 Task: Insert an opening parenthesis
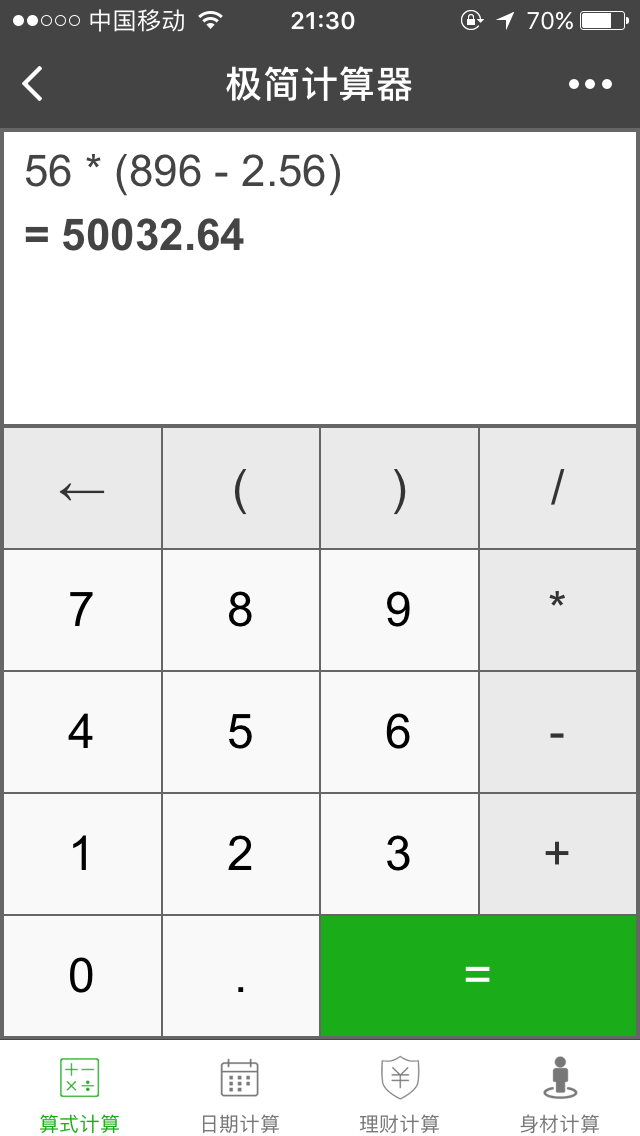[x=240, y=489]
